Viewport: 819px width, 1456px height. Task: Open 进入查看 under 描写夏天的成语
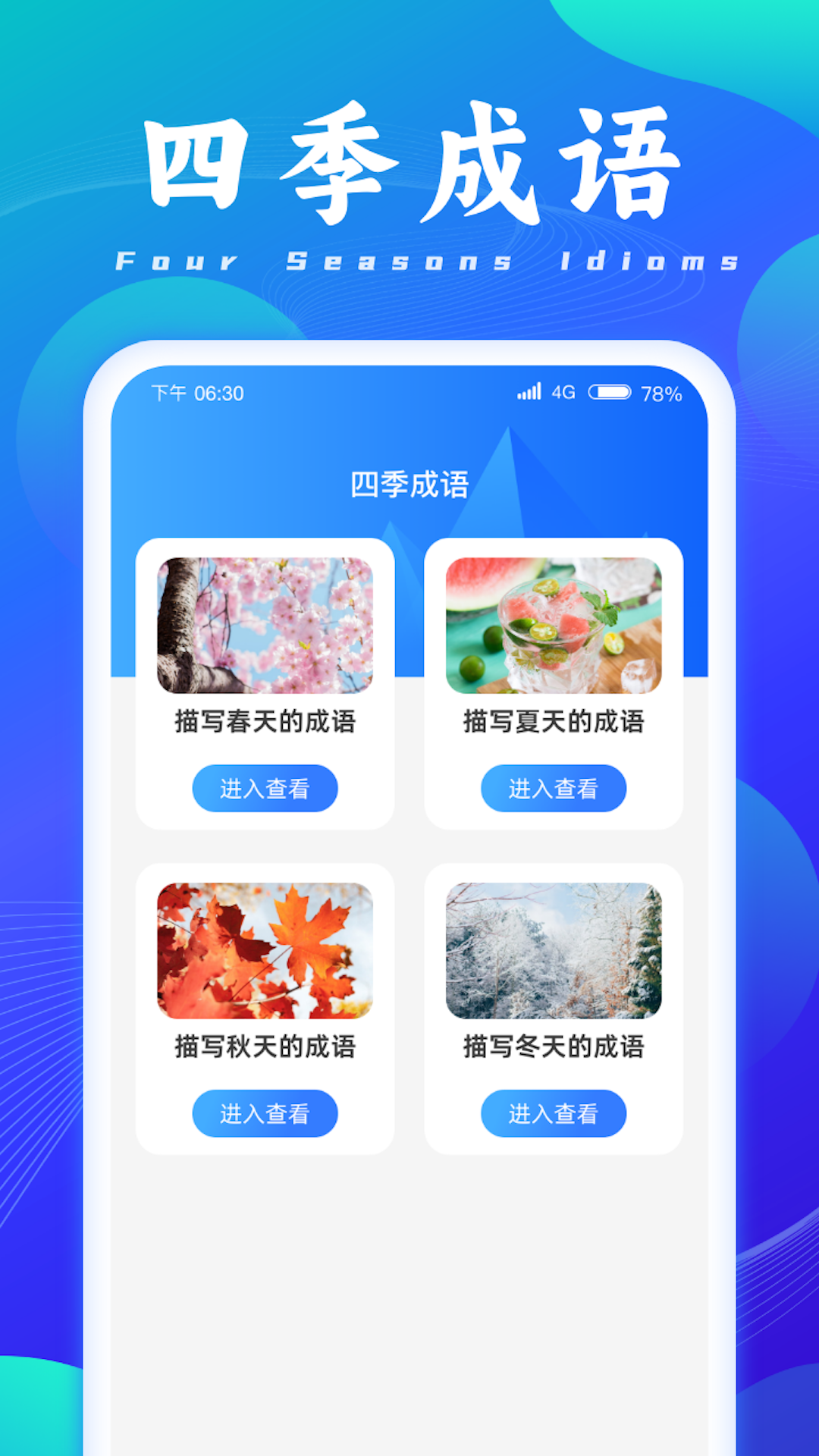point(554,788)
